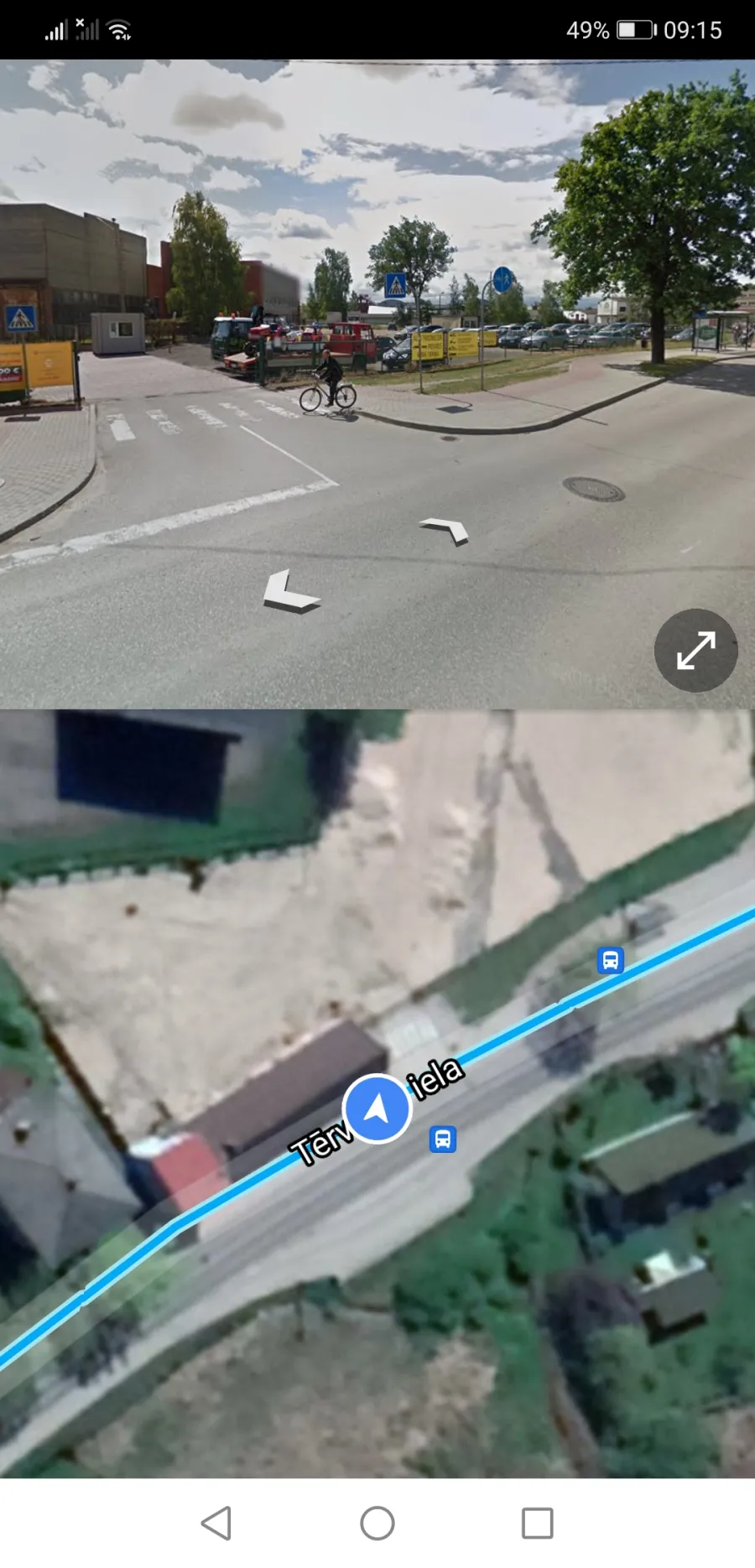Go back using the system back button

pos(216,1523)
